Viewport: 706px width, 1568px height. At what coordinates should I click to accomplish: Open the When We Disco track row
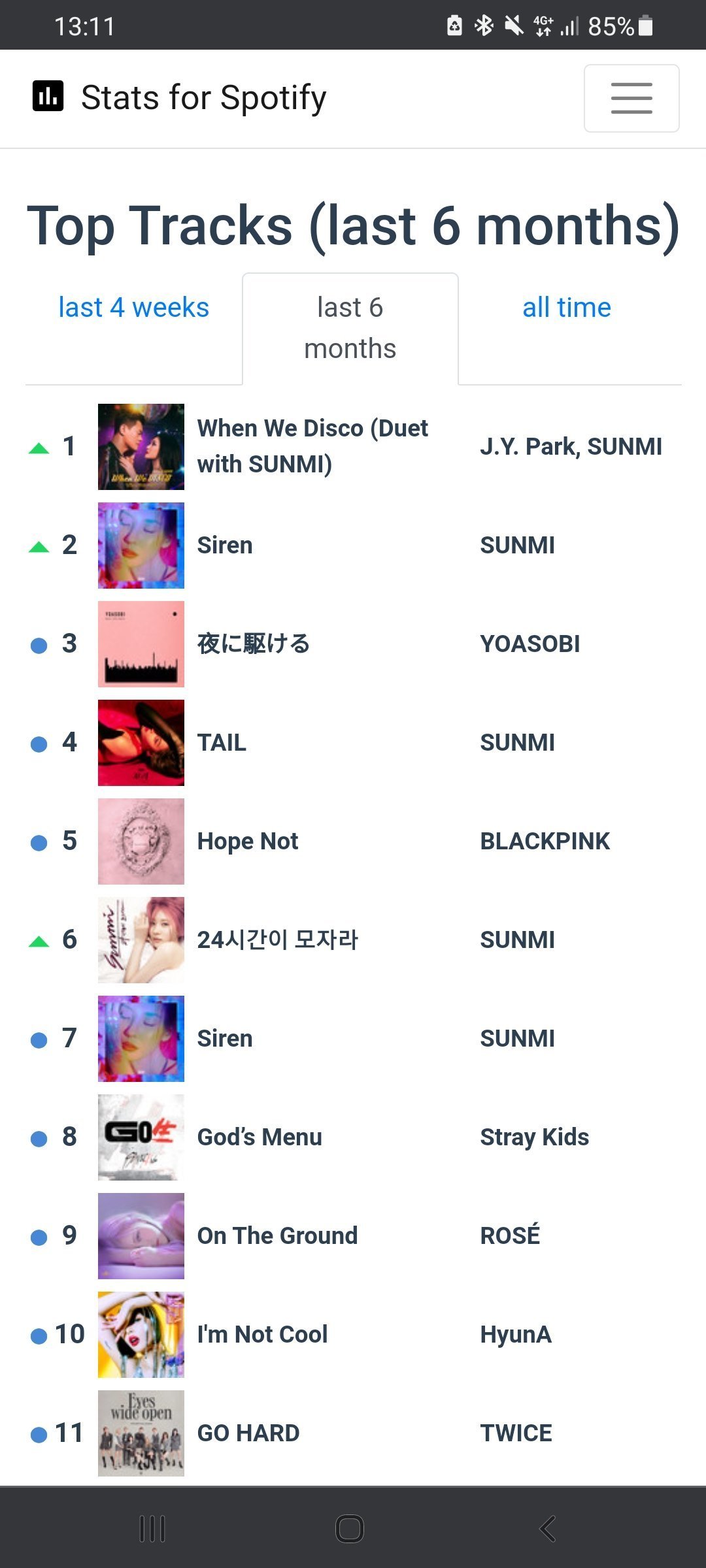(x=353, y=447)
